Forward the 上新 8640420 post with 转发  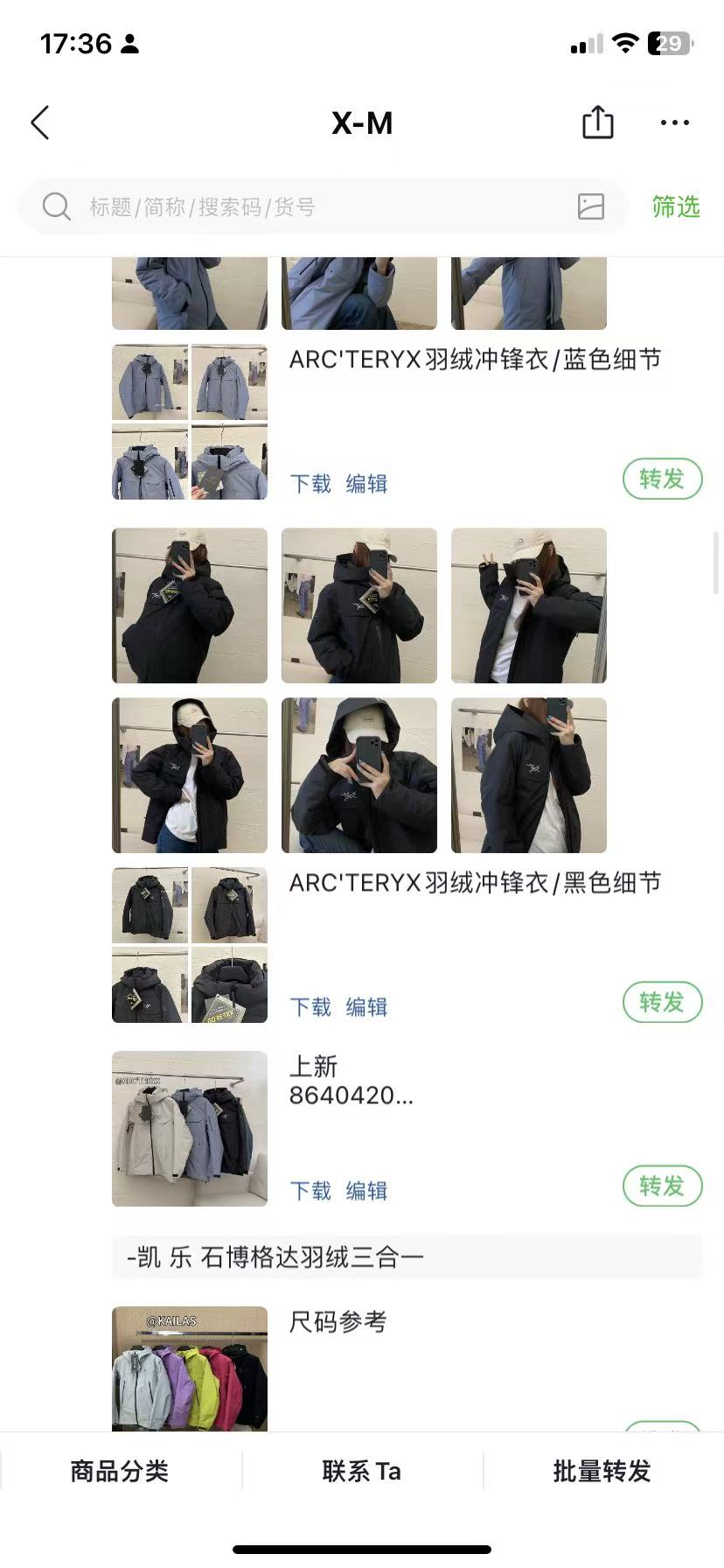(x=662, y=1186)
